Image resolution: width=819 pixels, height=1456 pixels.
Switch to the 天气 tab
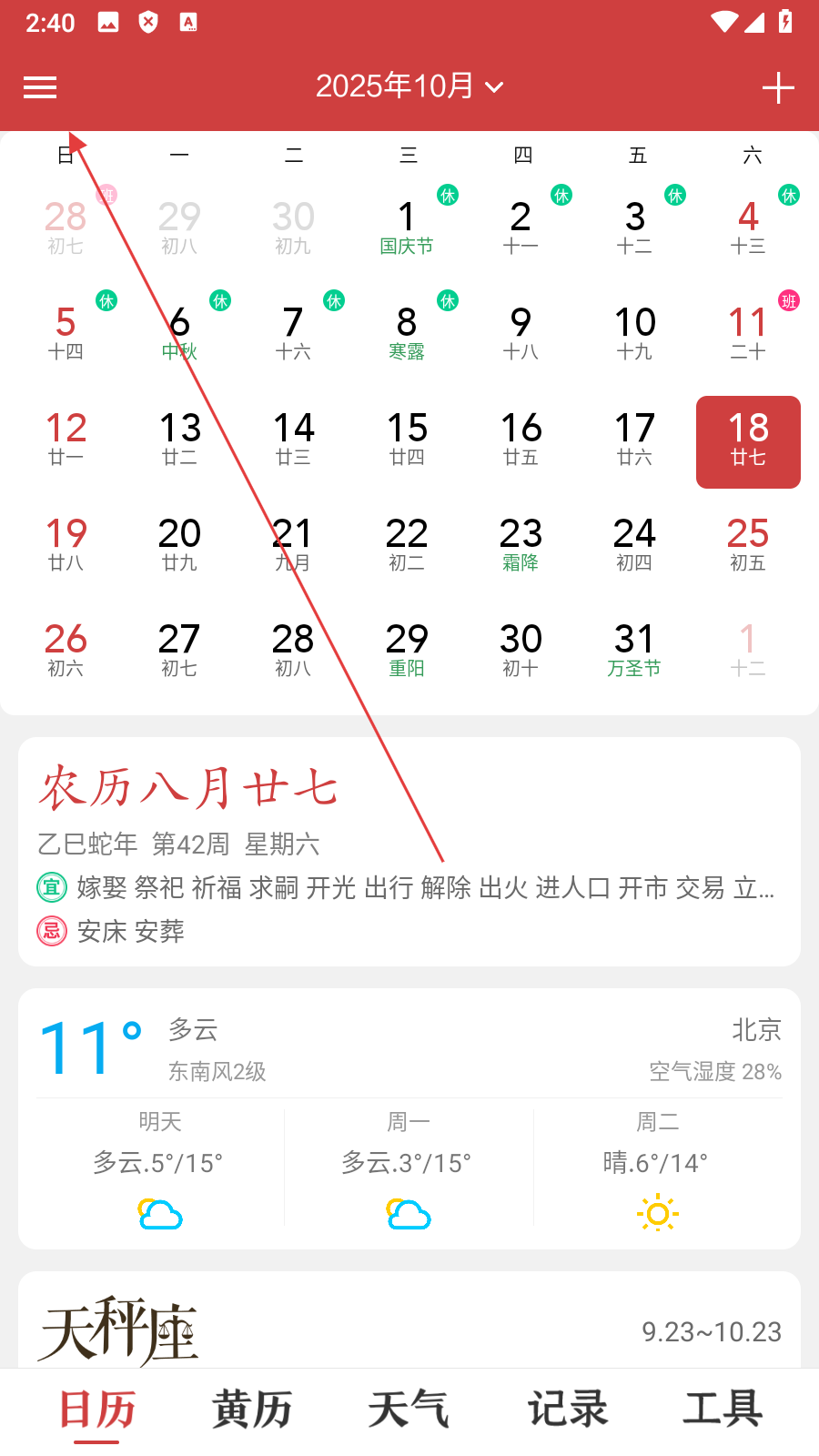coord(409,1410)
